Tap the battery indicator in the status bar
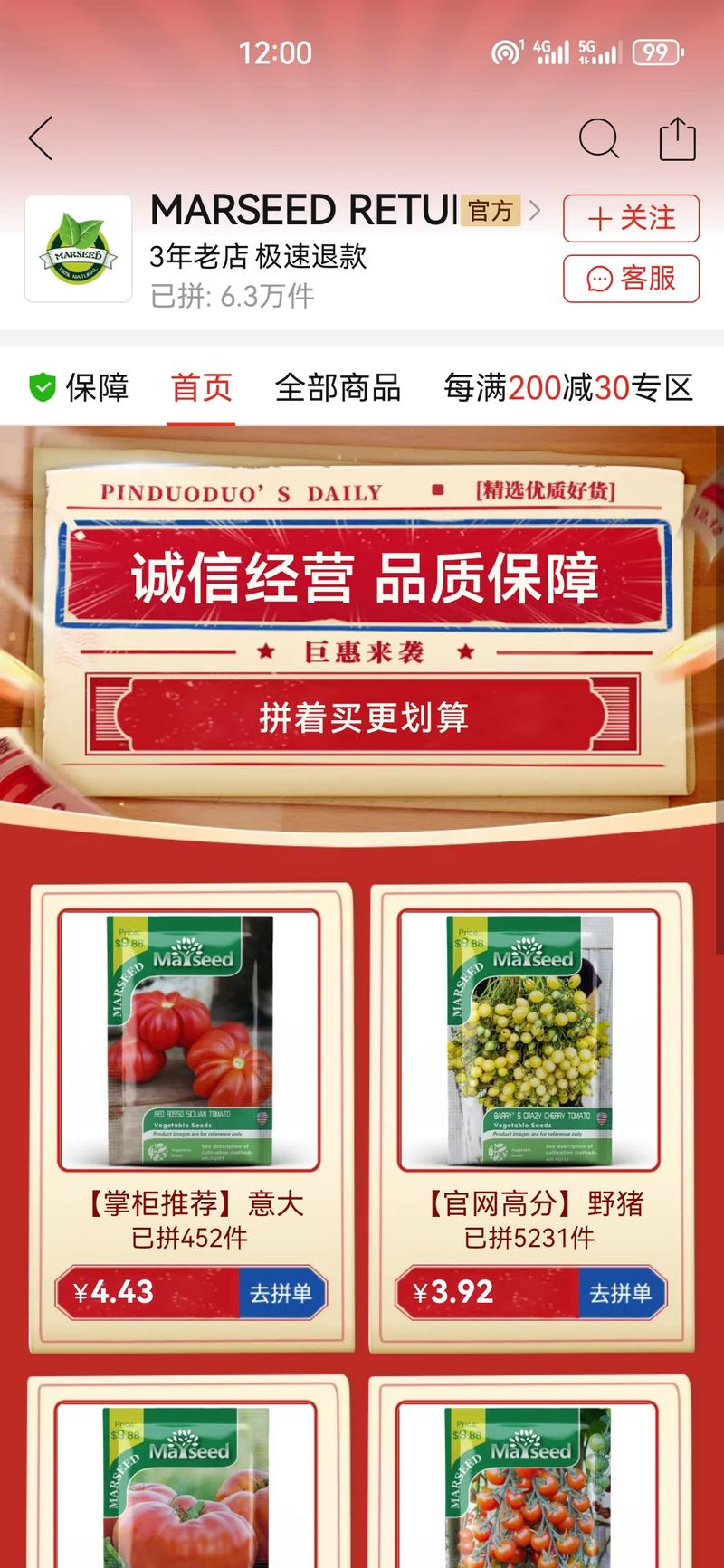Image resolution: width=724 pixels, height=1568 pixels. [x=654, y=52]
